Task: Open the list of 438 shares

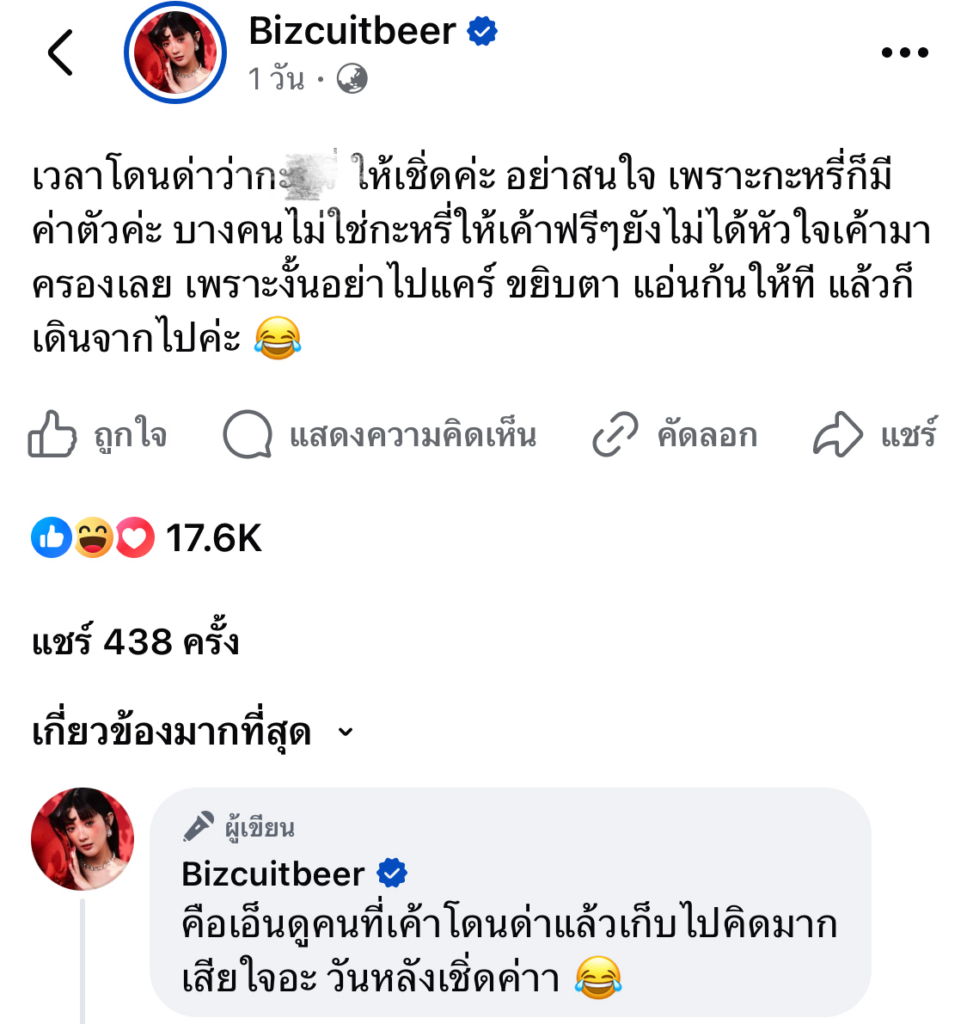Action: tap(135, 641)
